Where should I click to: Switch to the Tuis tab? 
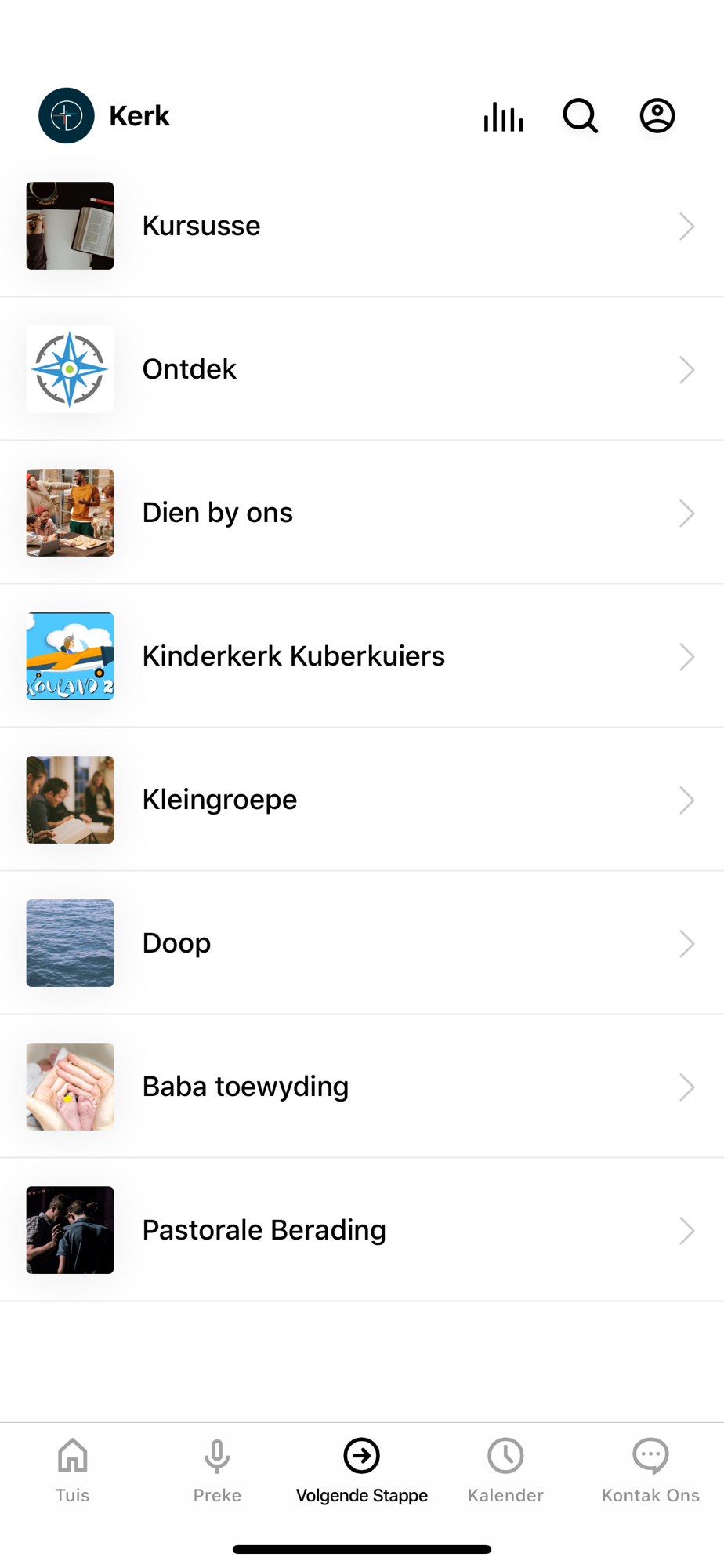pos(73,1470)
